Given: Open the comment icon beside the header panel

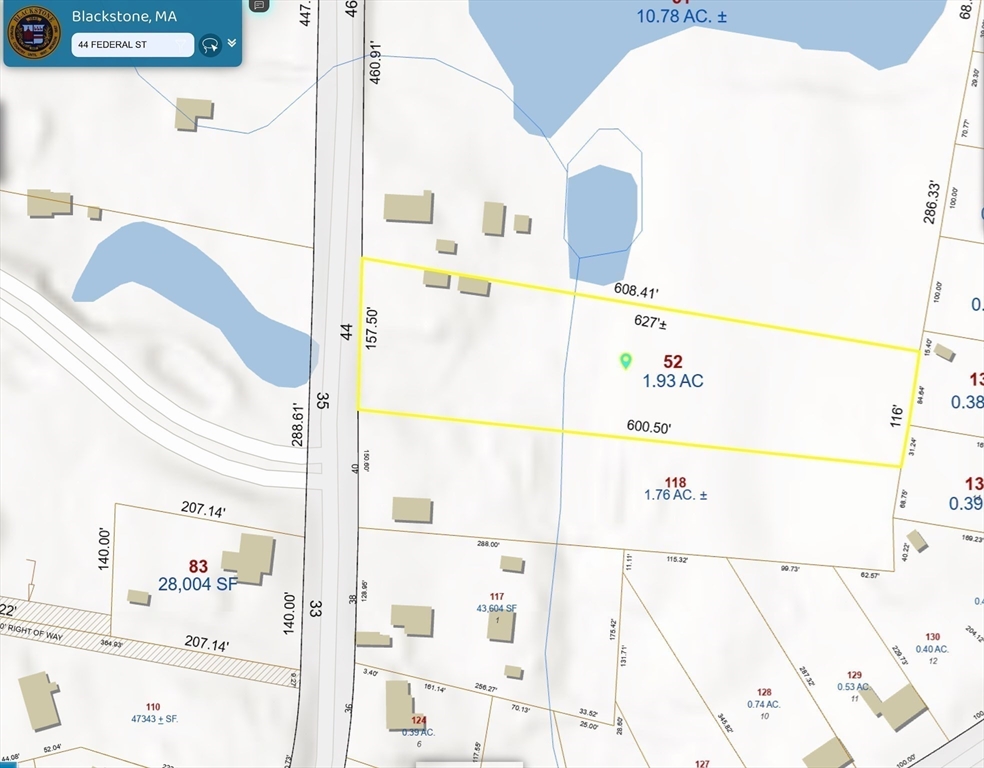Looking at the screenshot, I should click(x=259, y=5).
